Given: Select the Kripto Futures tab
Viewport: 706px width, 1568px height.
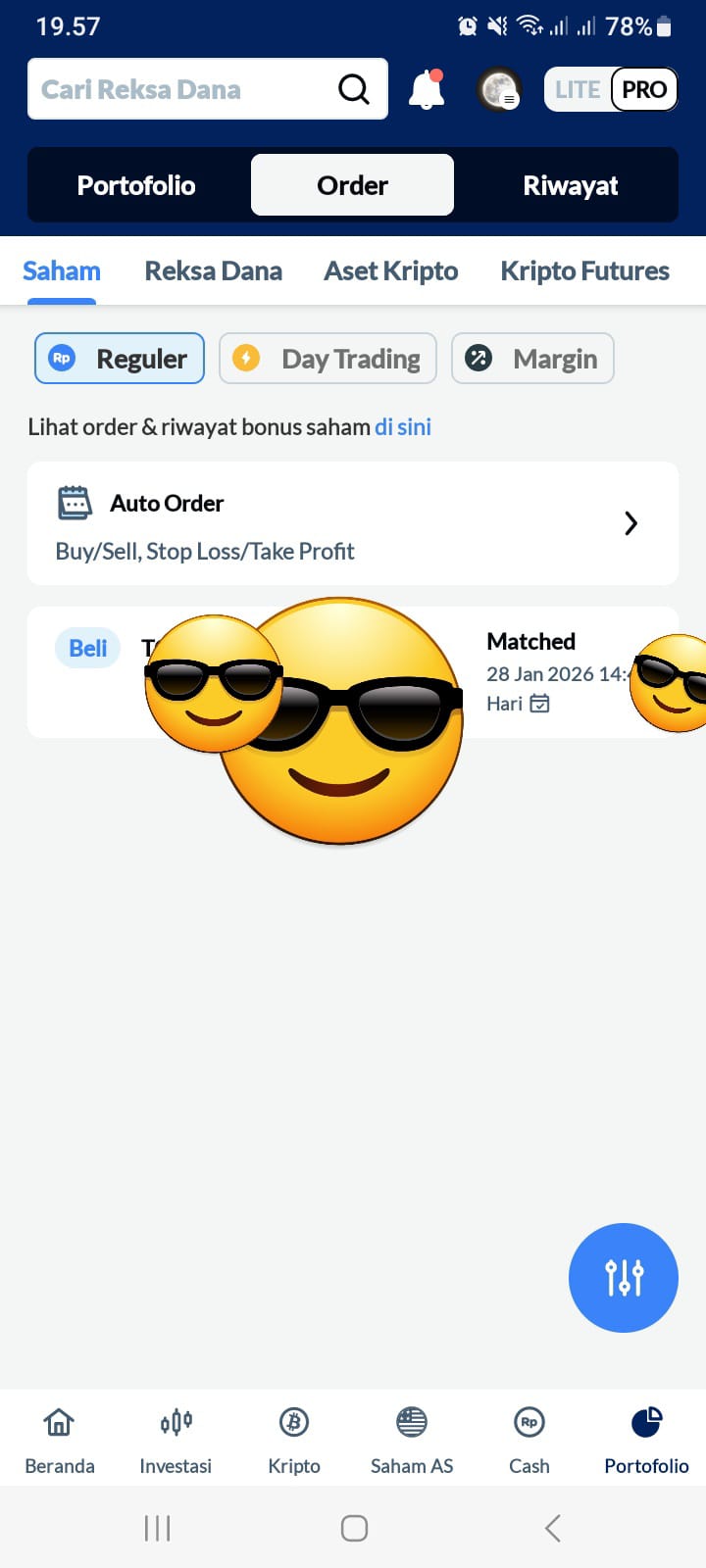Looking at the screenshot, I should [584, 271].
